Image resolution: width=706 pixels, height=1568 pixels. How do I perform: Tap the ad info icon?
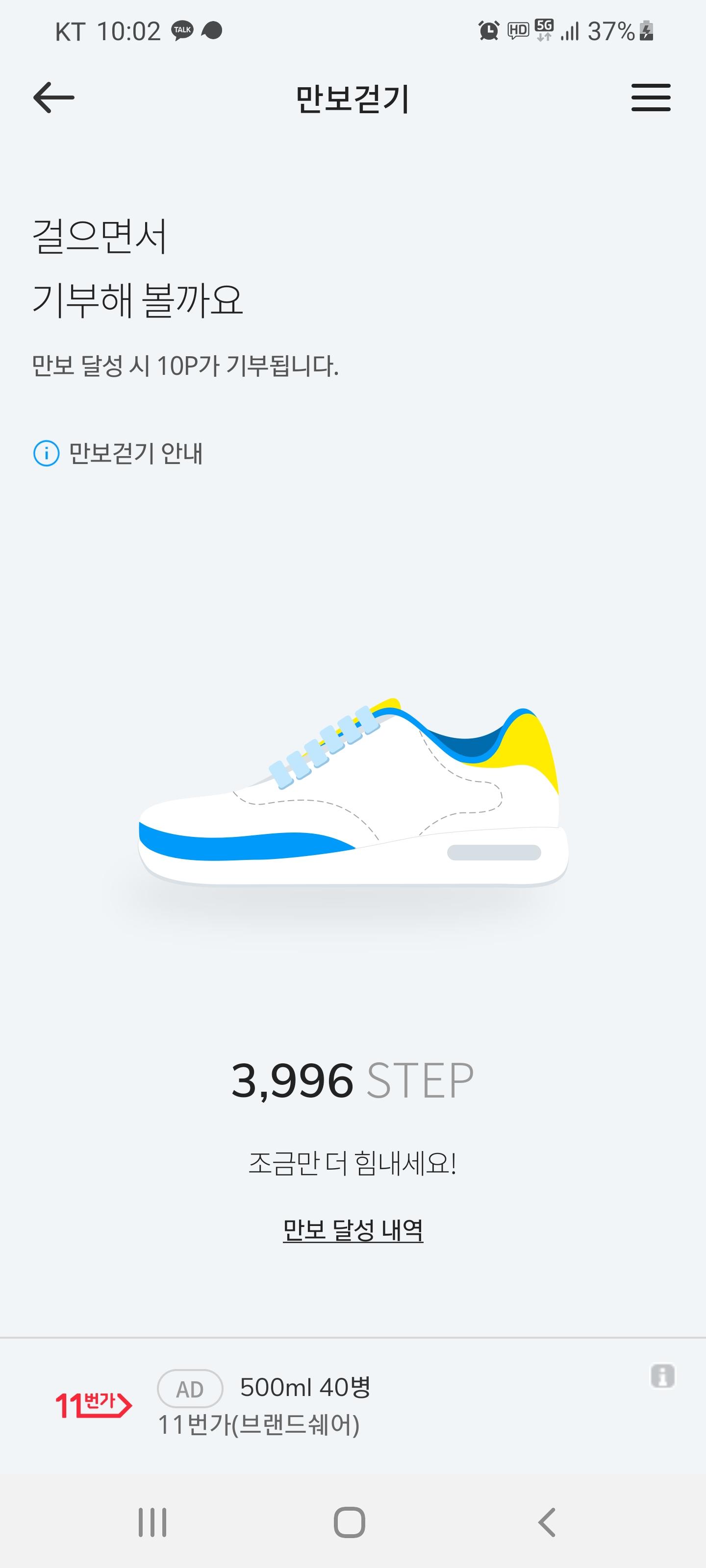pos(662,1375)
